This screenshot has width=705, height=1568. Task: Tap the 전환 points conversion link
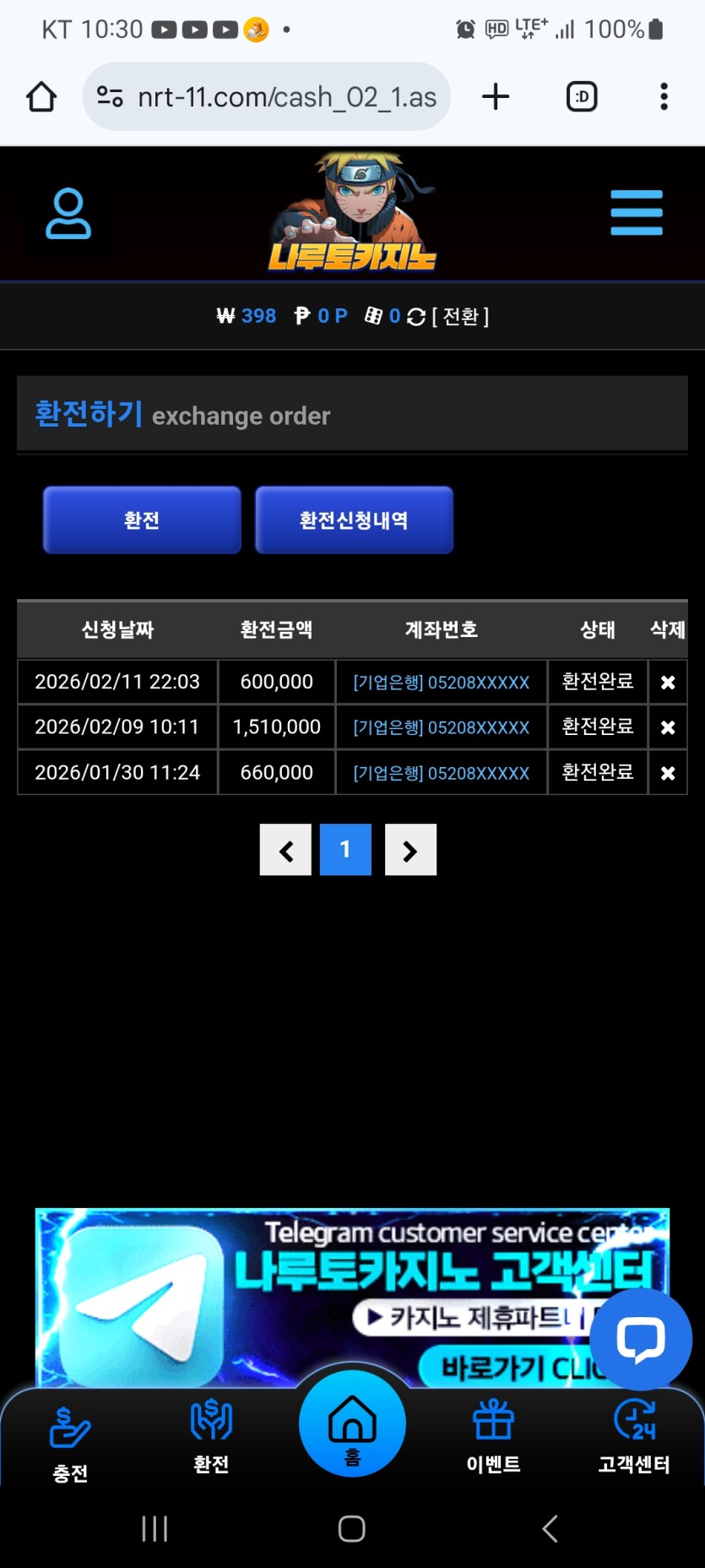(460, 316)
